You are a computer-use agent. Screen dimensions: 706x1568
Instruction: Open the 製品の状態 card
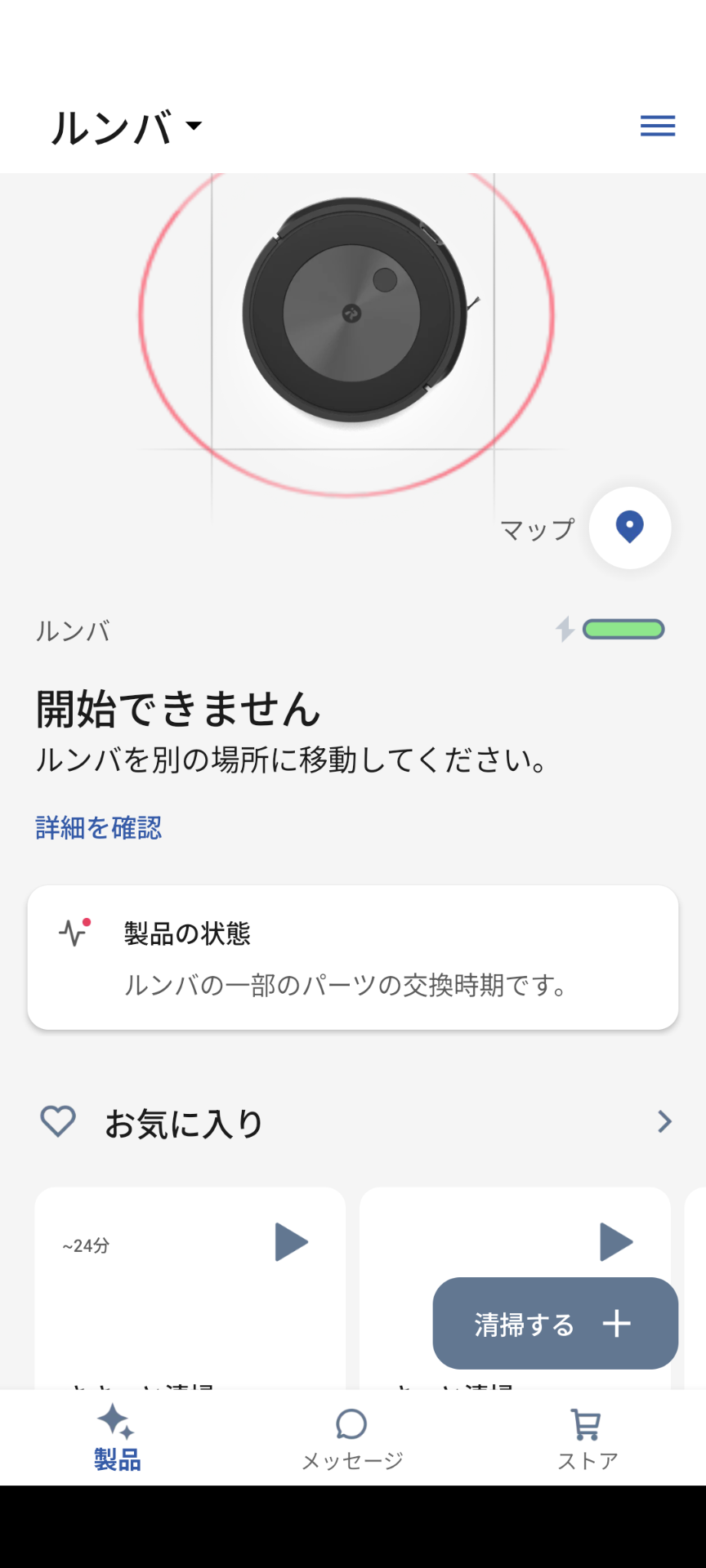353,957
